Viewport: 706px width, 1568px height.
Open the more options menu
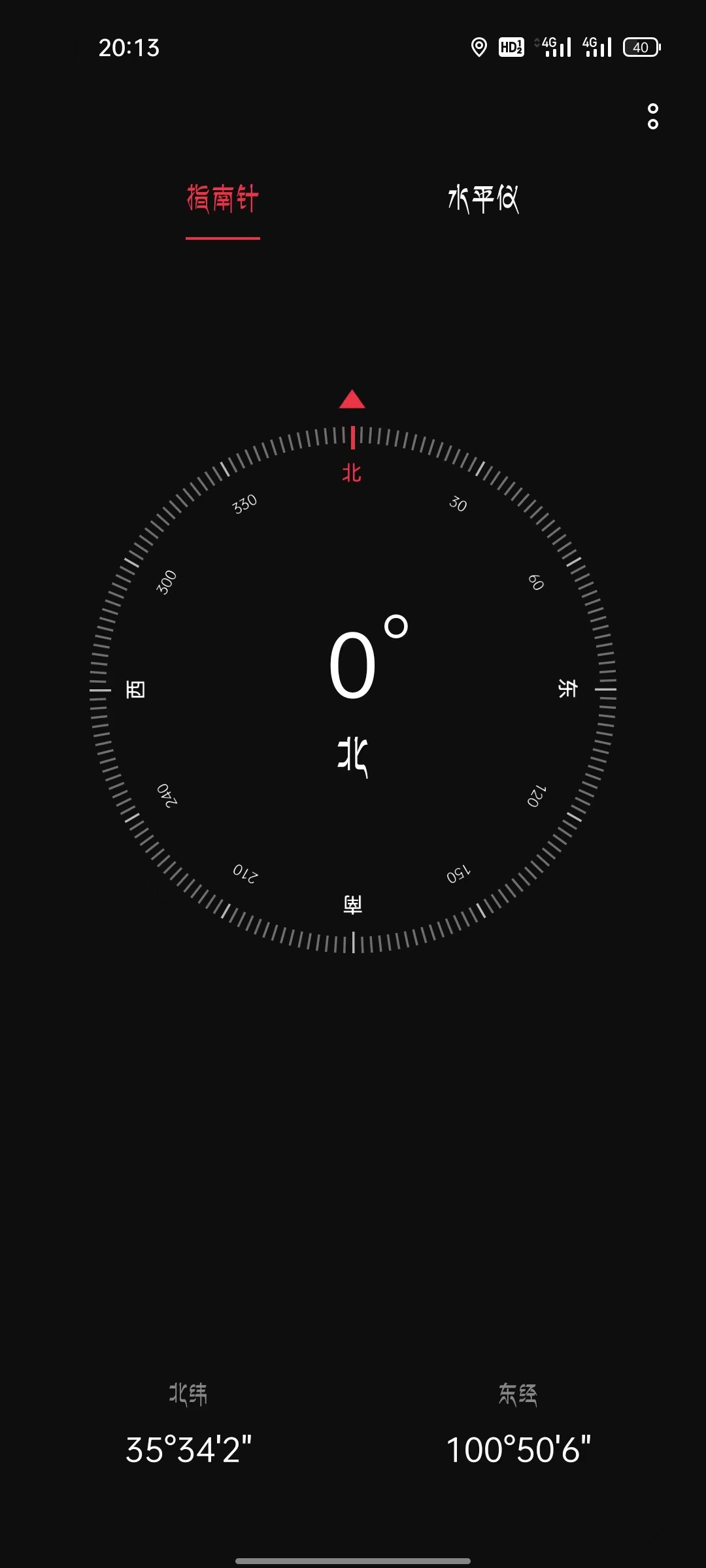click(652, 116)
